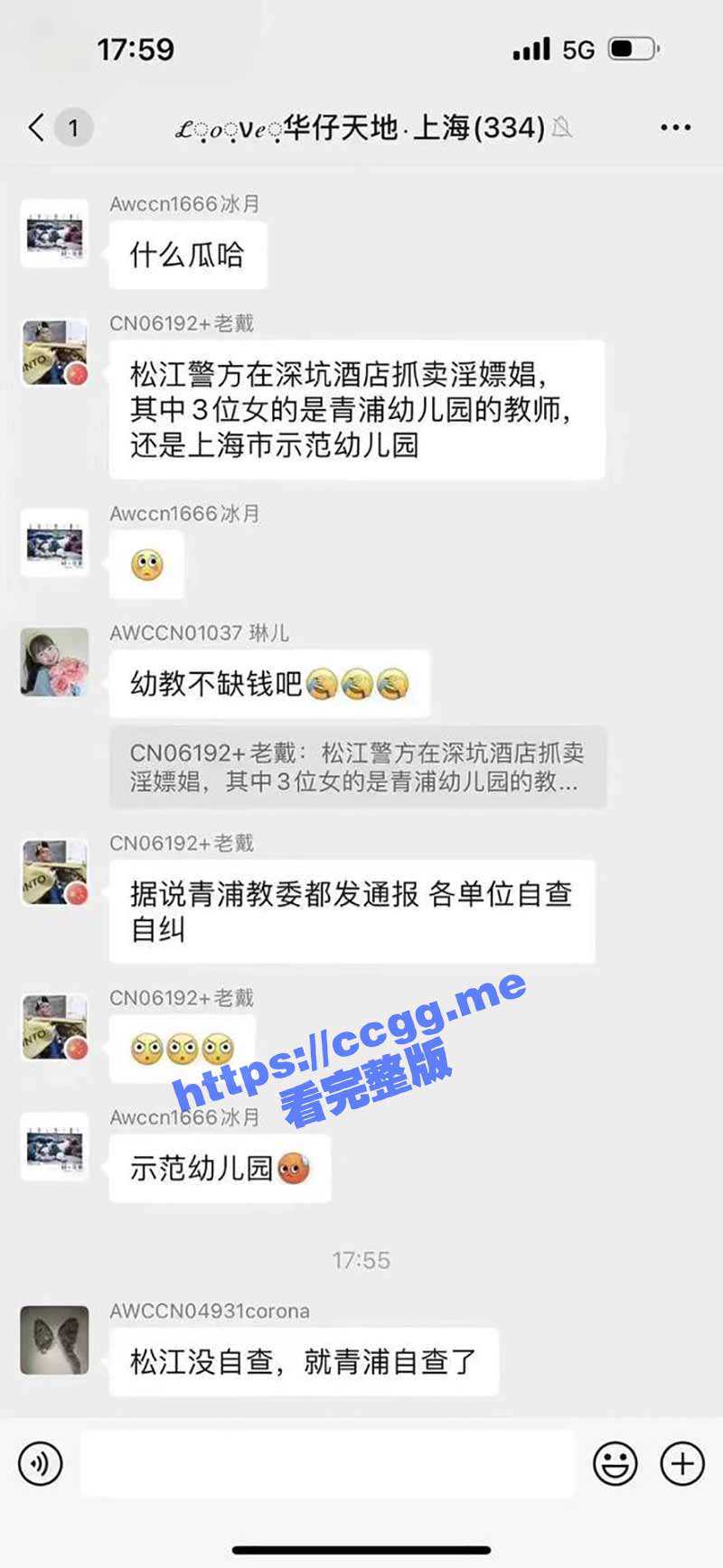Open the emoji sticker panel
The image size is (723, 1568).
[615, 1462]
